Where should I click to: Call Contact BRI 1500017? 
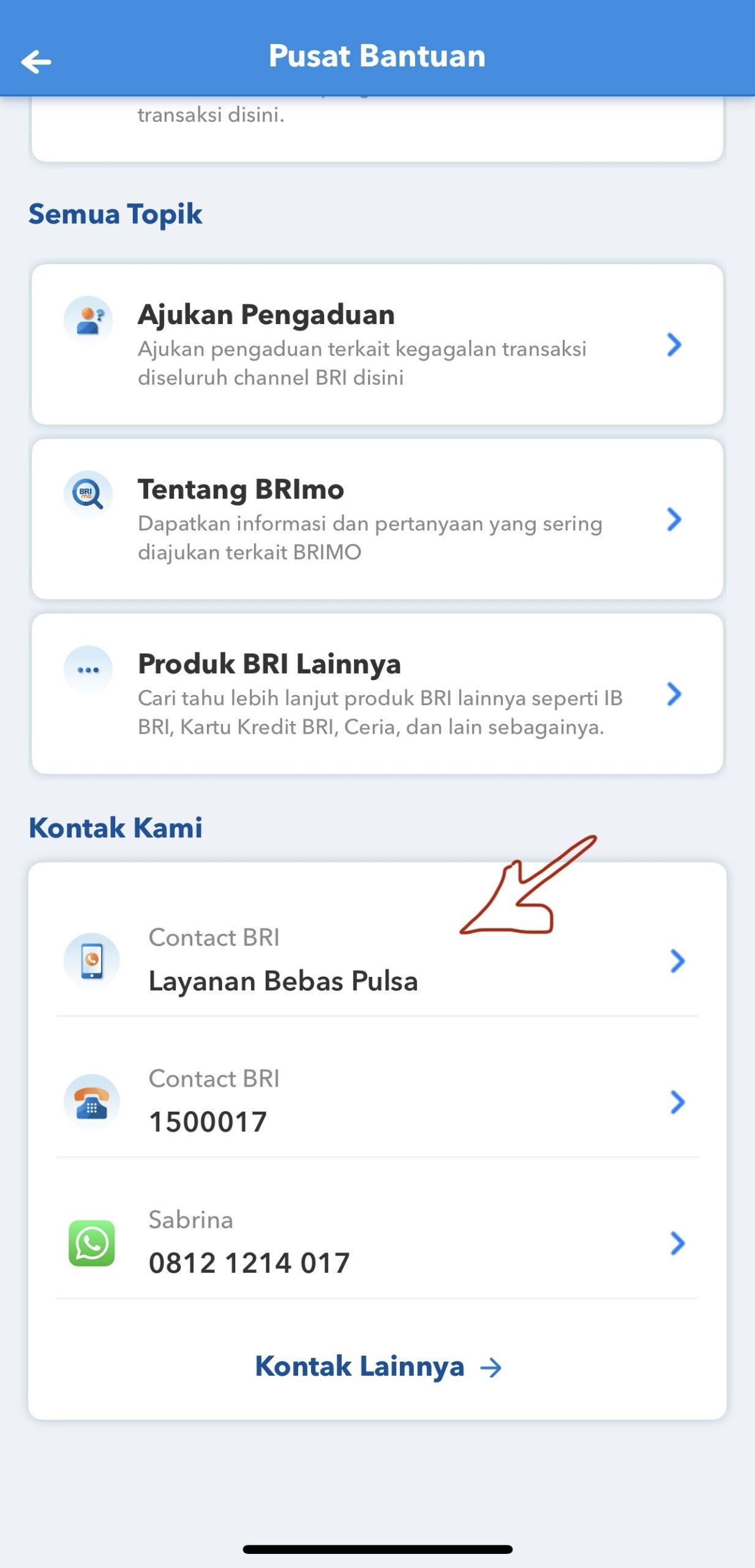[x=377, y=1102]
